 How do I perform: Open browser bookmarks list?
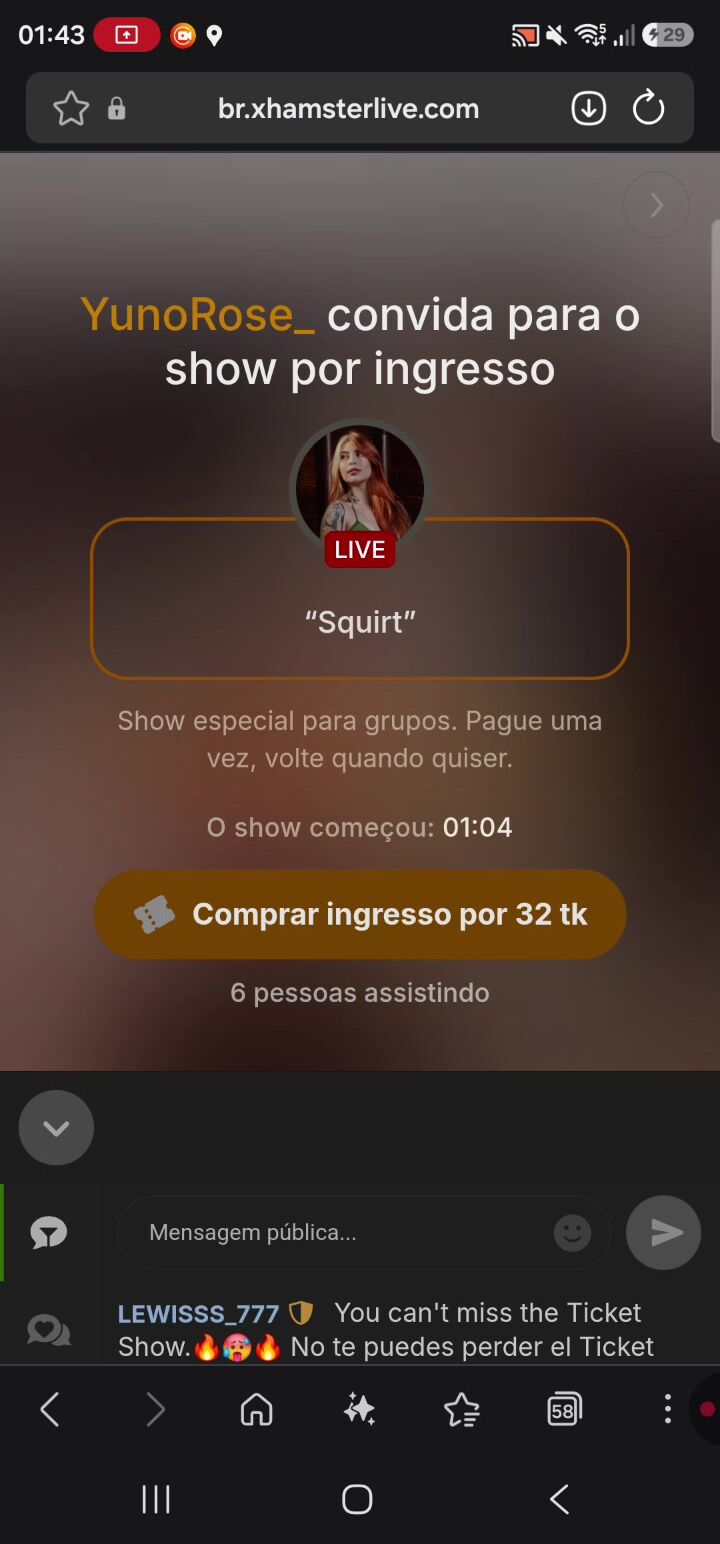pyautogui.click(x=462, y=1410)
